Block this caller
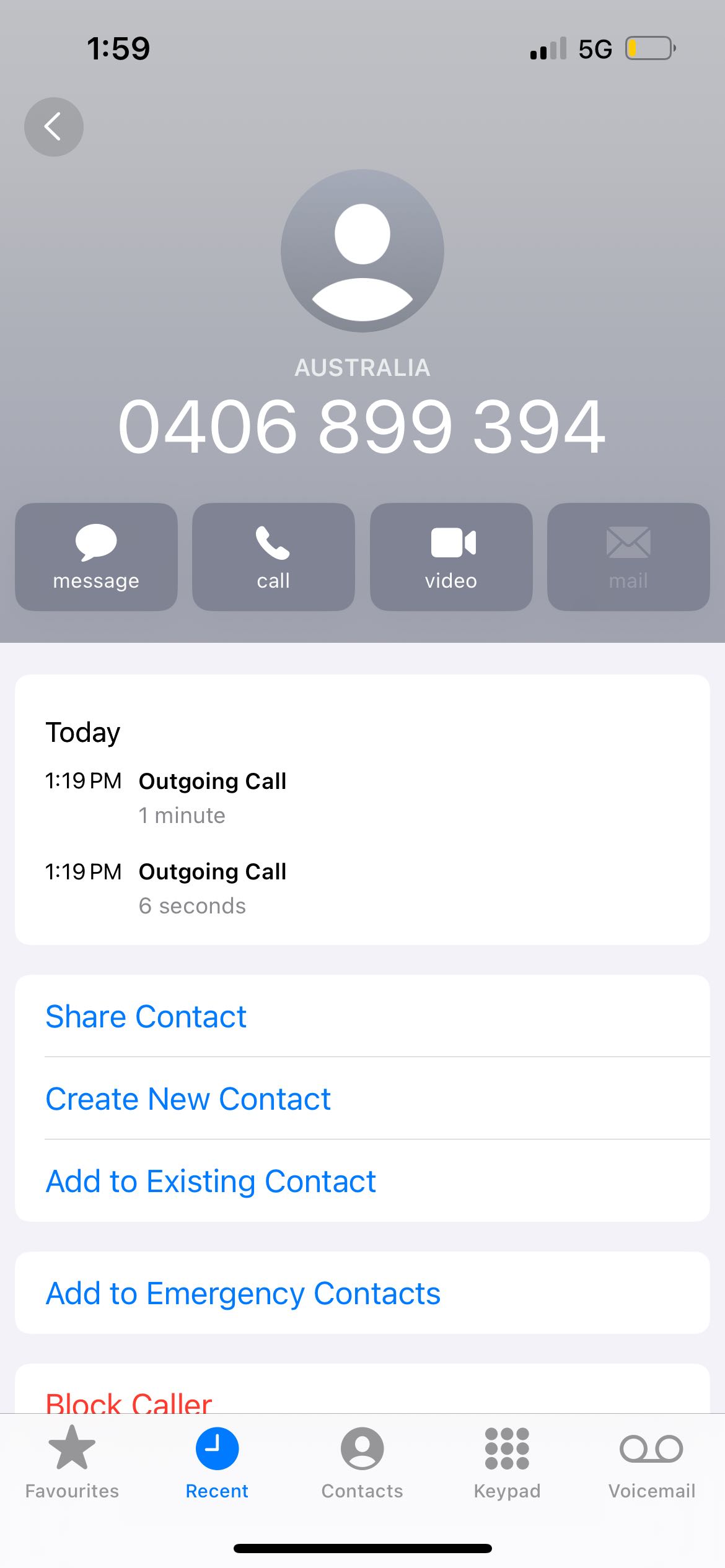The height and width of the screenshot is (1568, 725). [x=129, y=1401]
